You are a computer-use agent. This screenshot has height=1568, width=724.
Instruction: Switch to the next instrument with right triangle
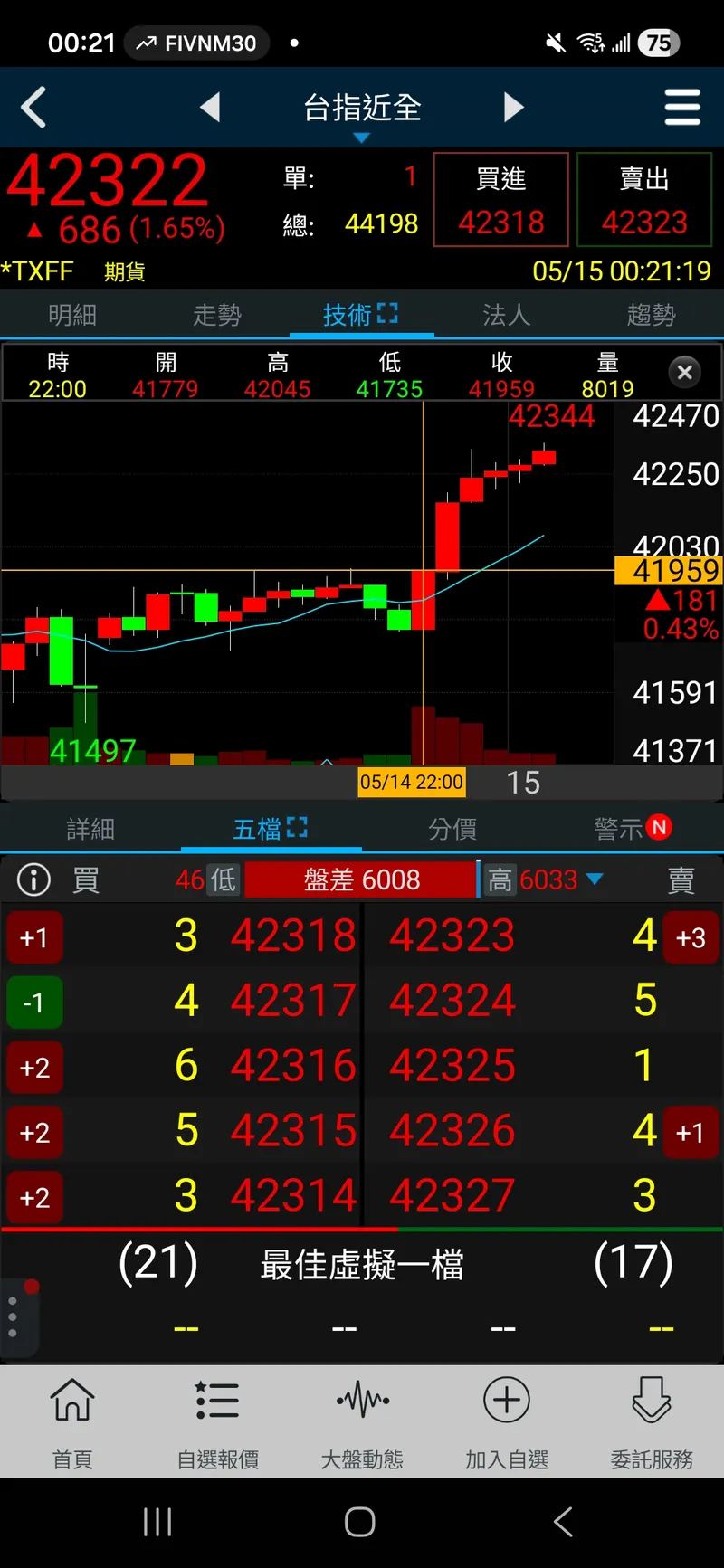(x=513, y=108)
